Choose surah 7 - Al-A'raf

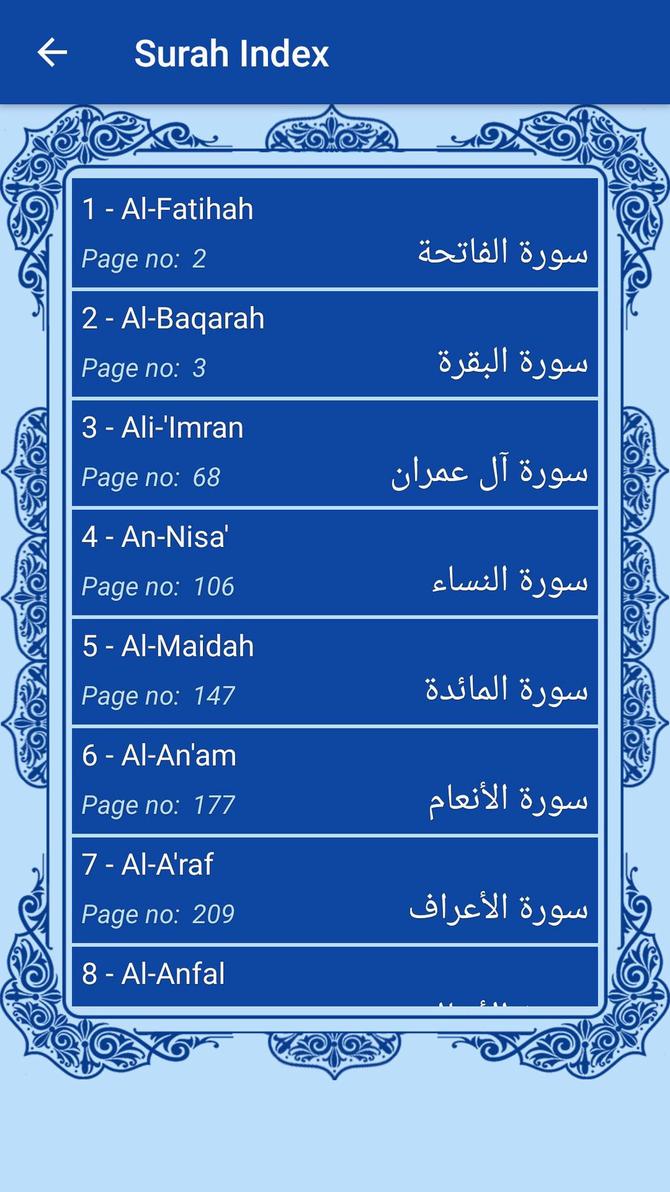pos(335,889)
